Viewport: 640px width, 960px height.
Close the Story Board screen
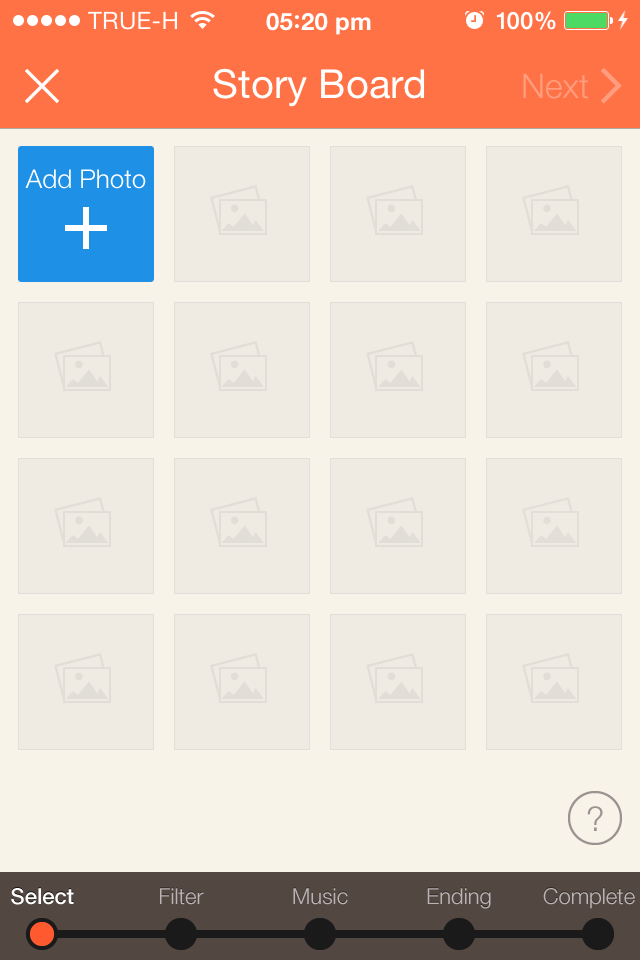[x=42, y=87]
